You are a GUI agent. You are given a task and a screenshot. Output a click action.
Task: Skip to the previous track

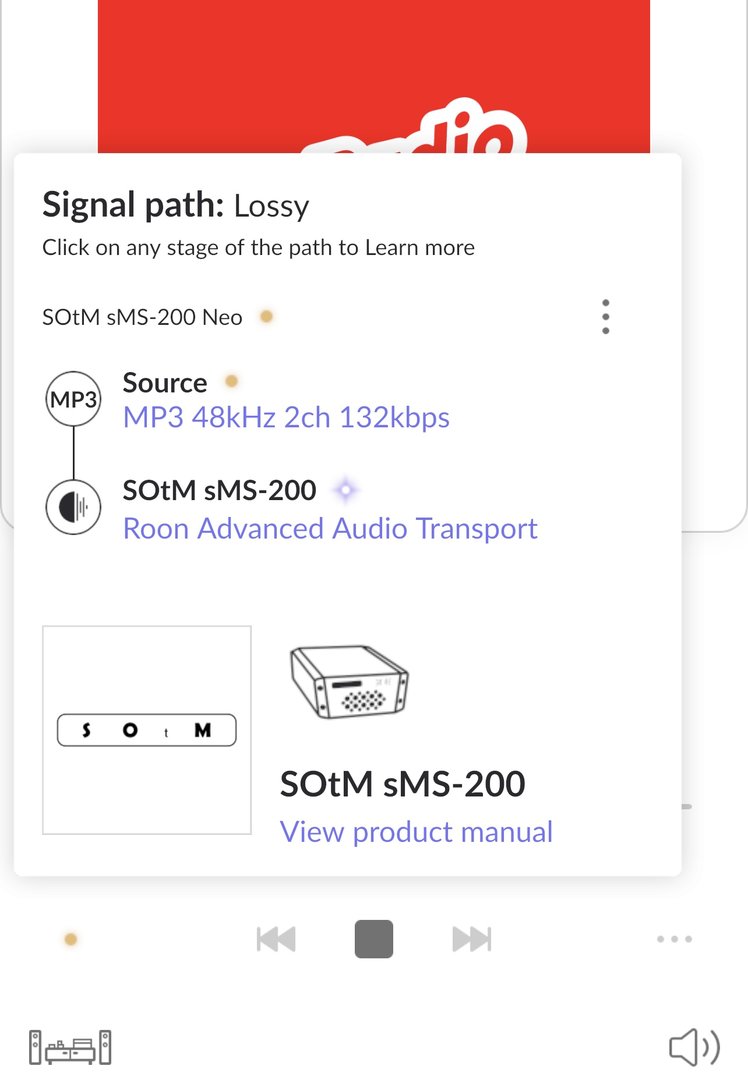(276, 939)
